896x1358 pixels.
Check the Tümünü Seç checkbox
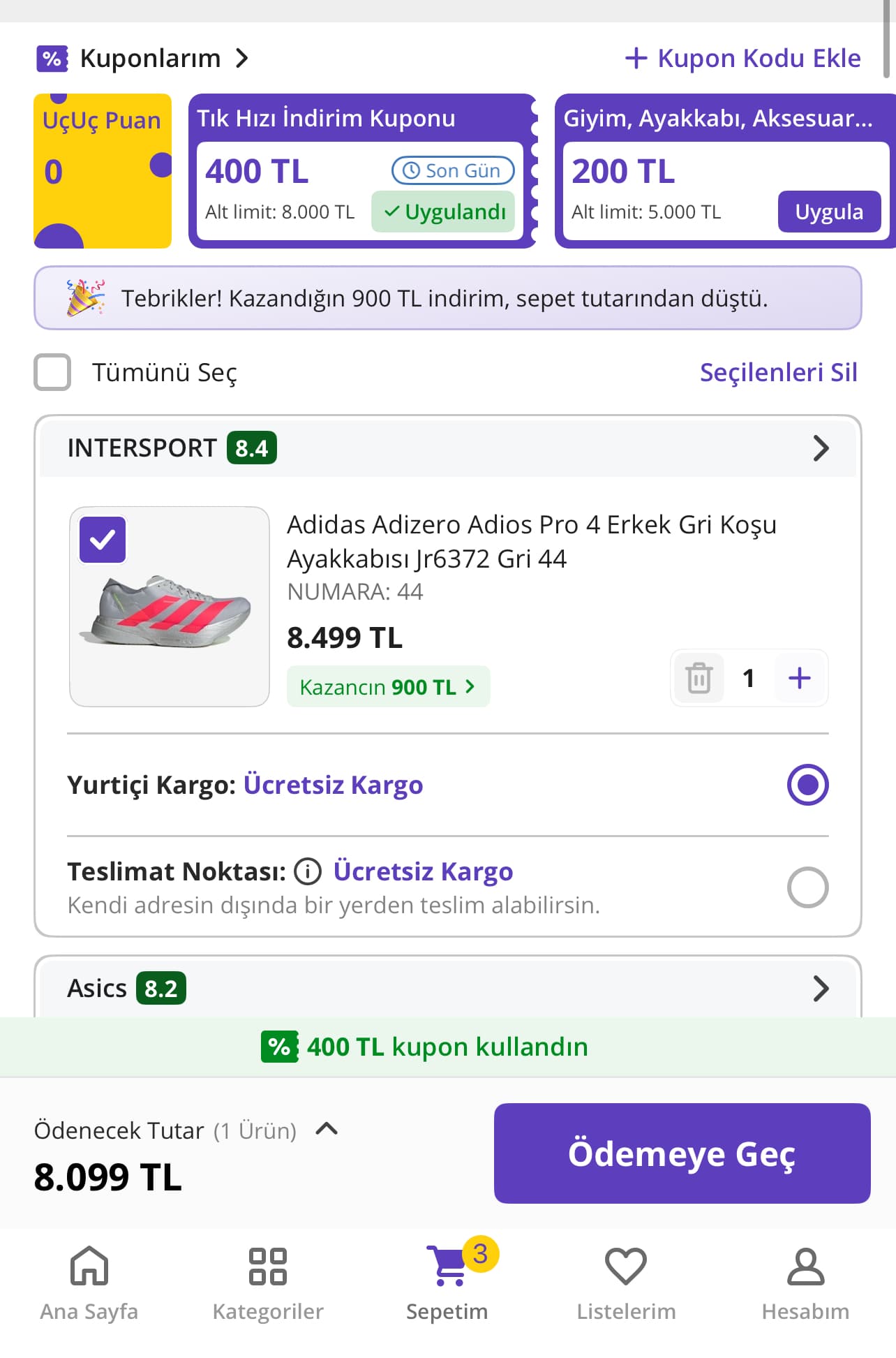53,372
